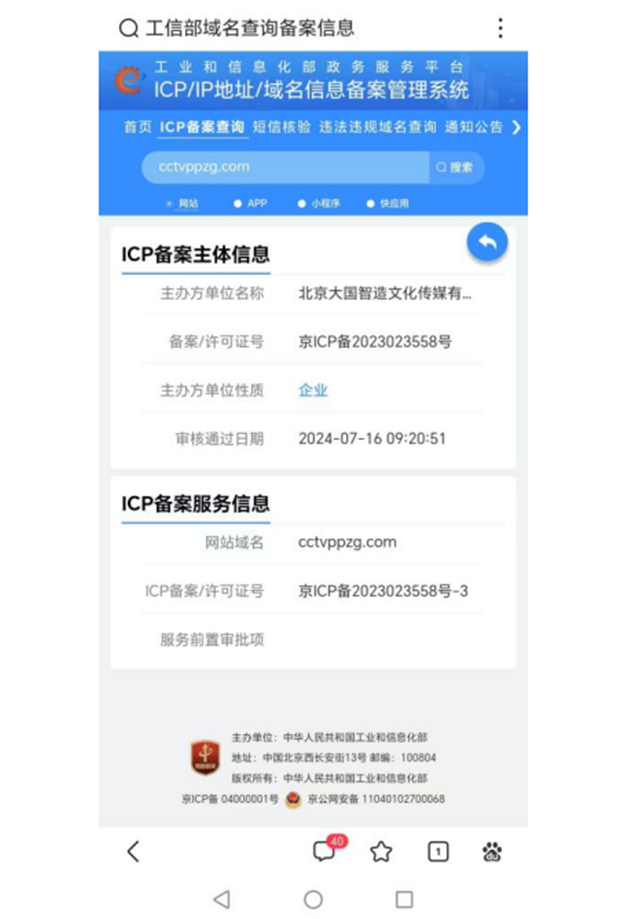Edit the cctvppzg.com search field

[x=280, y=167]
